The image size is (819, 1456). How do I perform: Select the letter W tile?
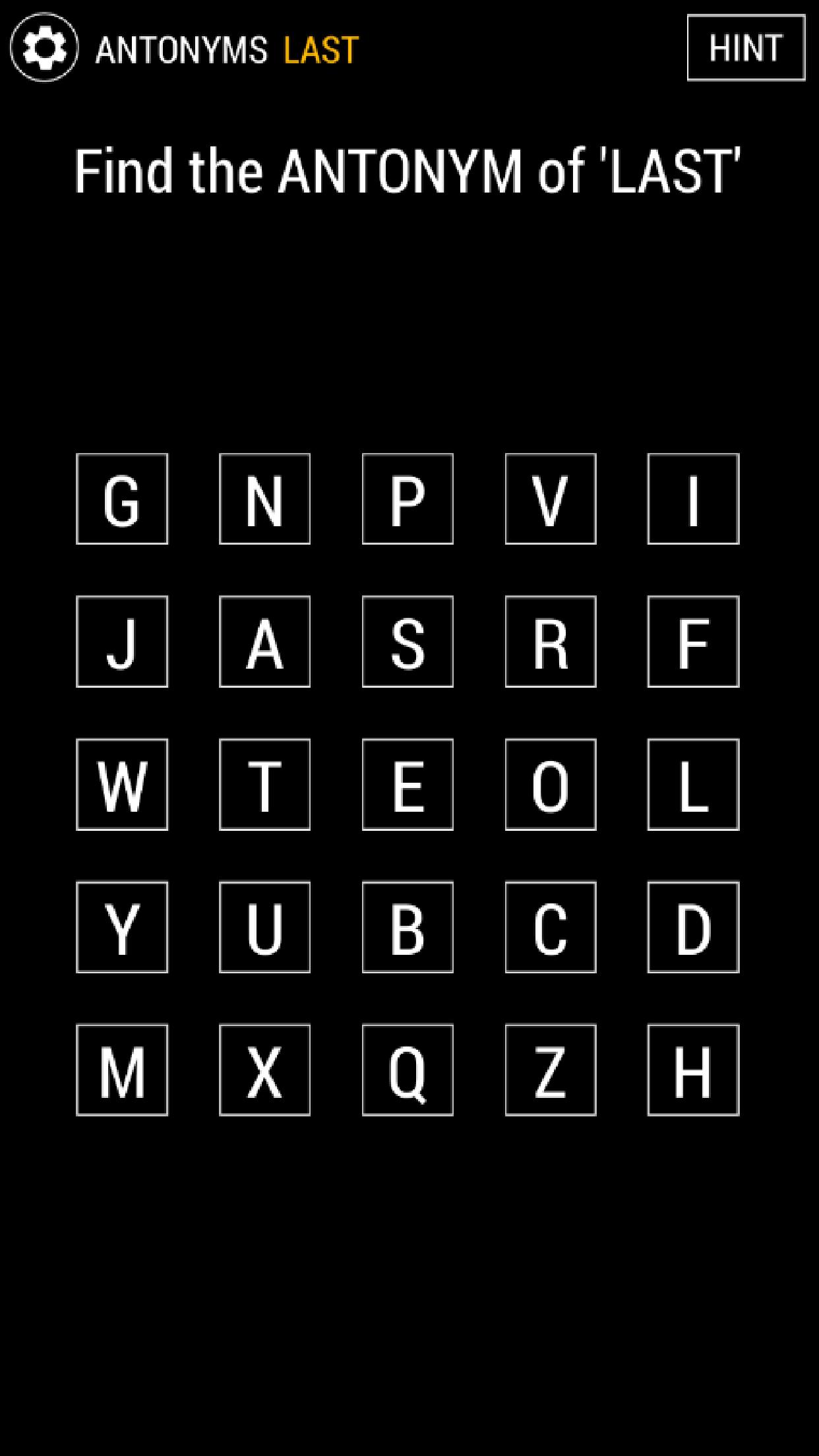pyautogui.click(x=122, y=786)
